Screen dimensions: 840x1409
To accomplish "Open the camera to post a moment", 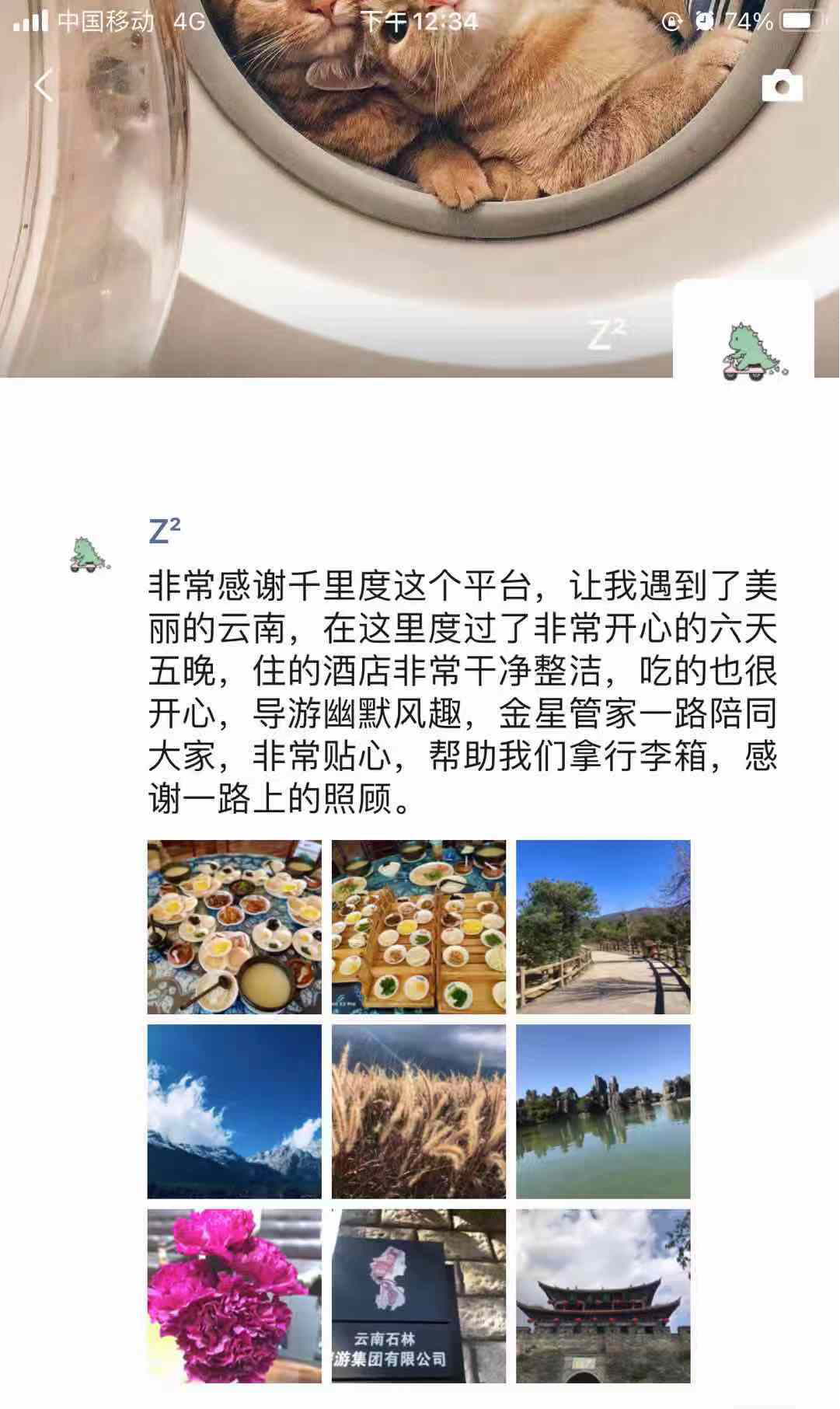I will 782,86.
